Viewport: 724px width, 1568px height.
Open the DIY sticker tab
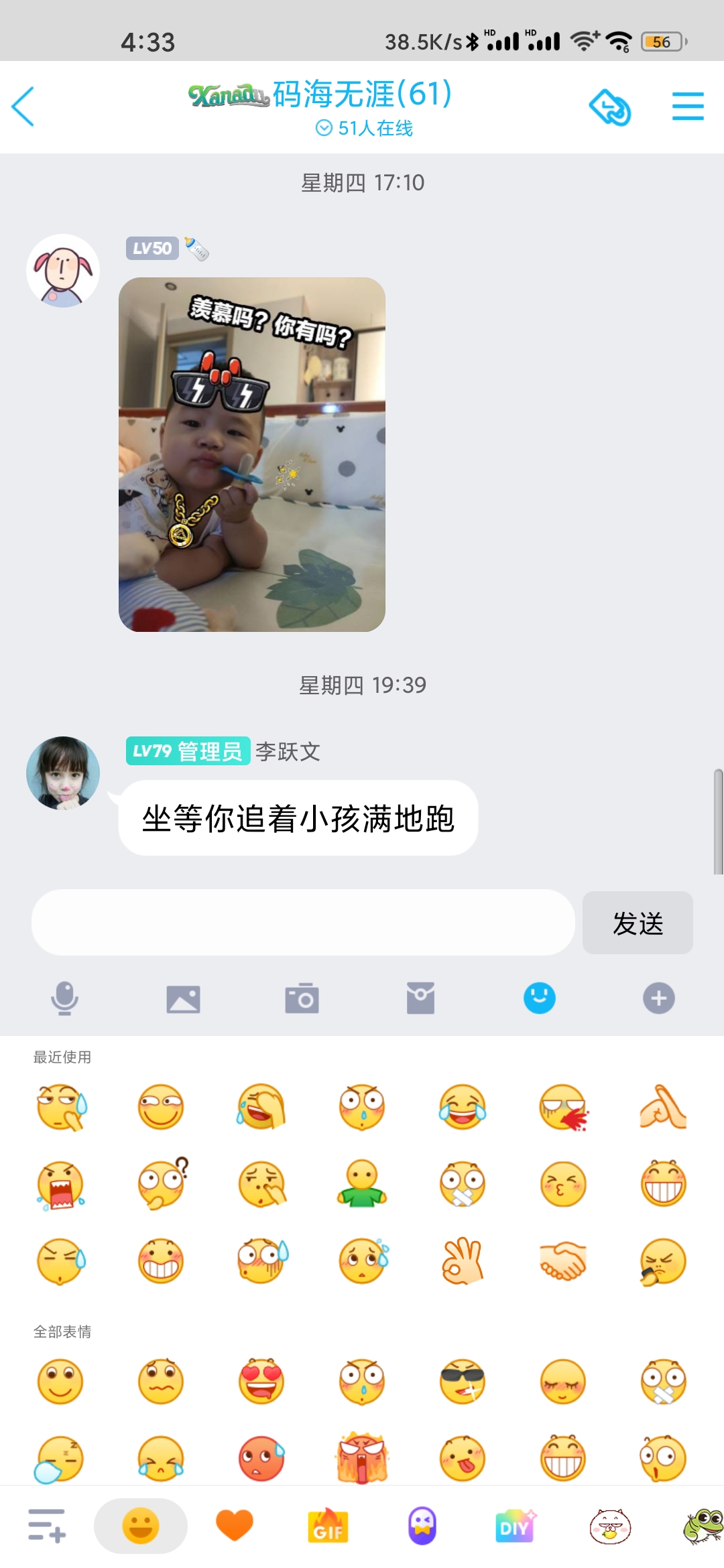coord(515,1526)
